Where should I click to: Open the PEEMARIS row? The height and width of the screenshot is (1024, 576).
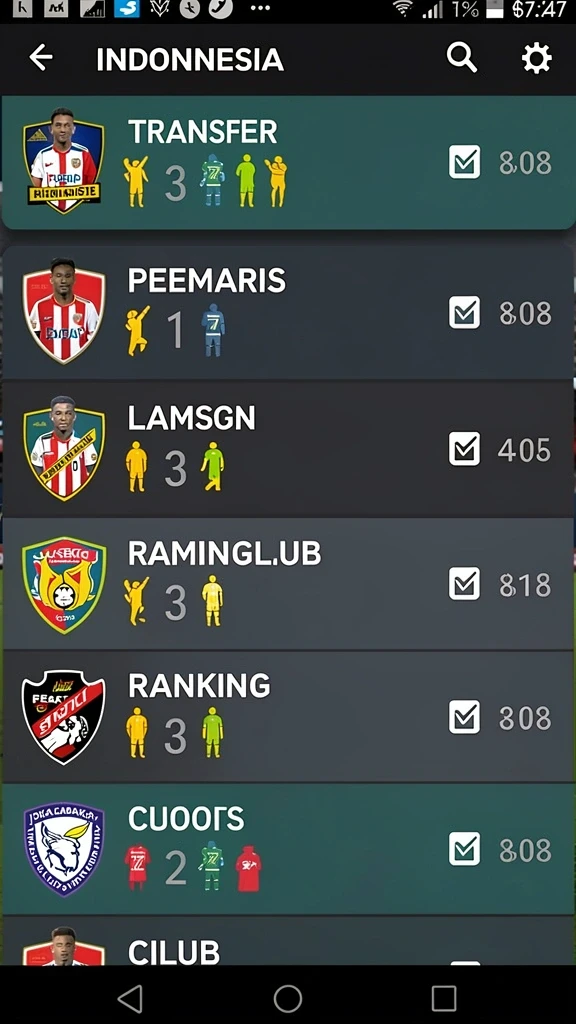(x=288, y=312)
